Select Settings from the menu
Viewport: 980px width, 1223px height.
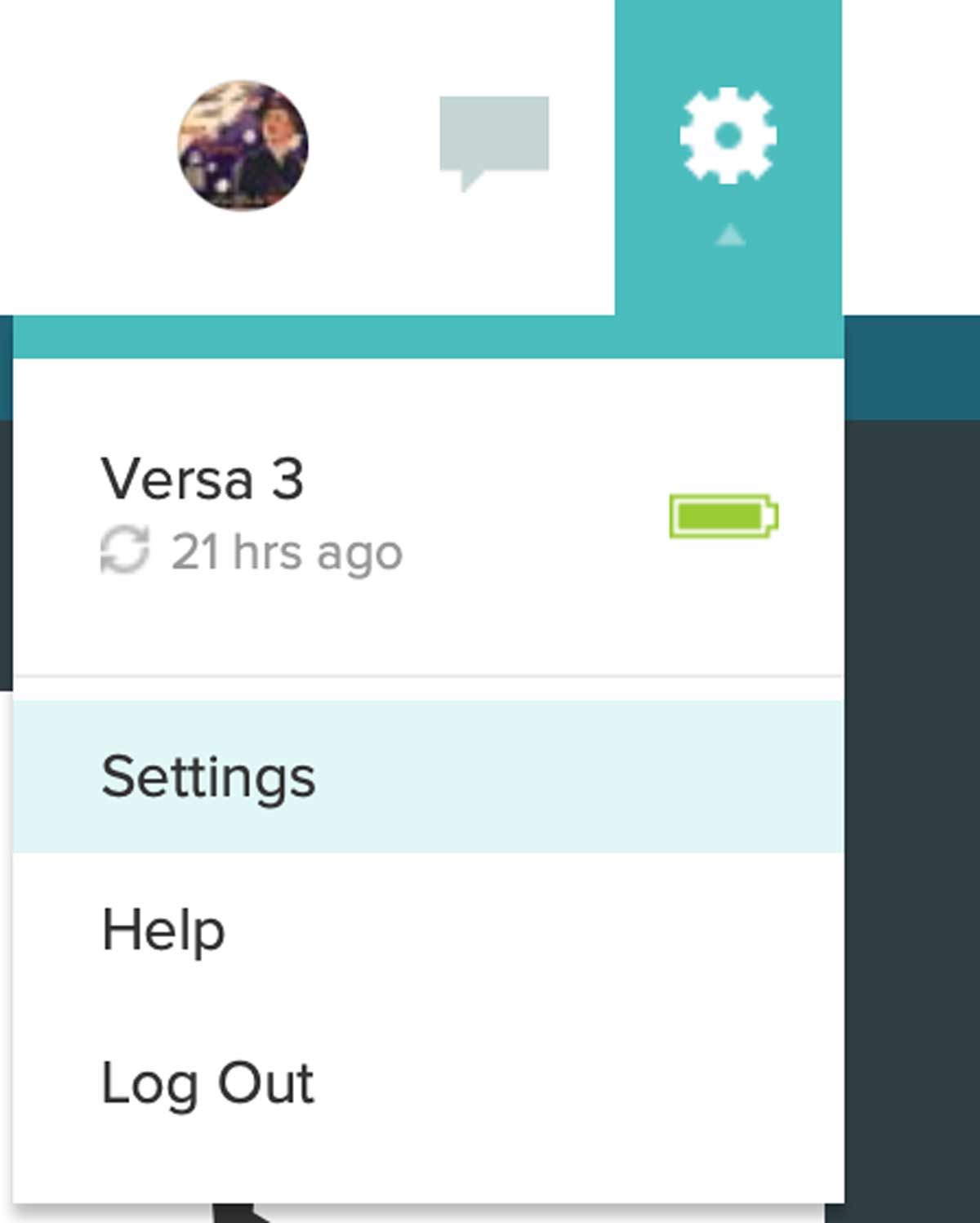click(207, 776)
